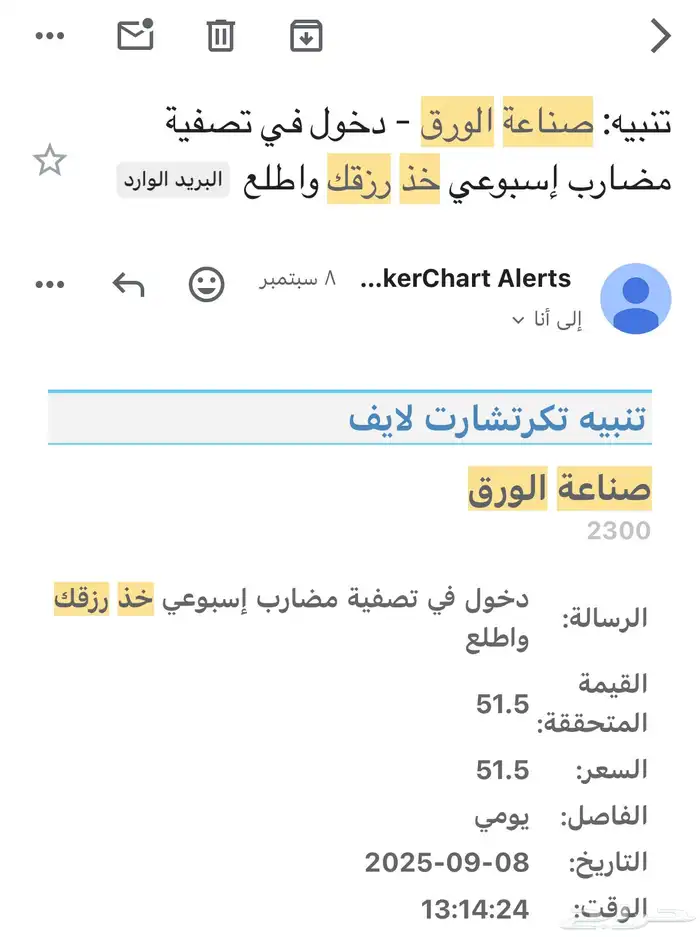Archive this email
The height and width of the screenshot is (937, 700).
click(x=306, y=36)
